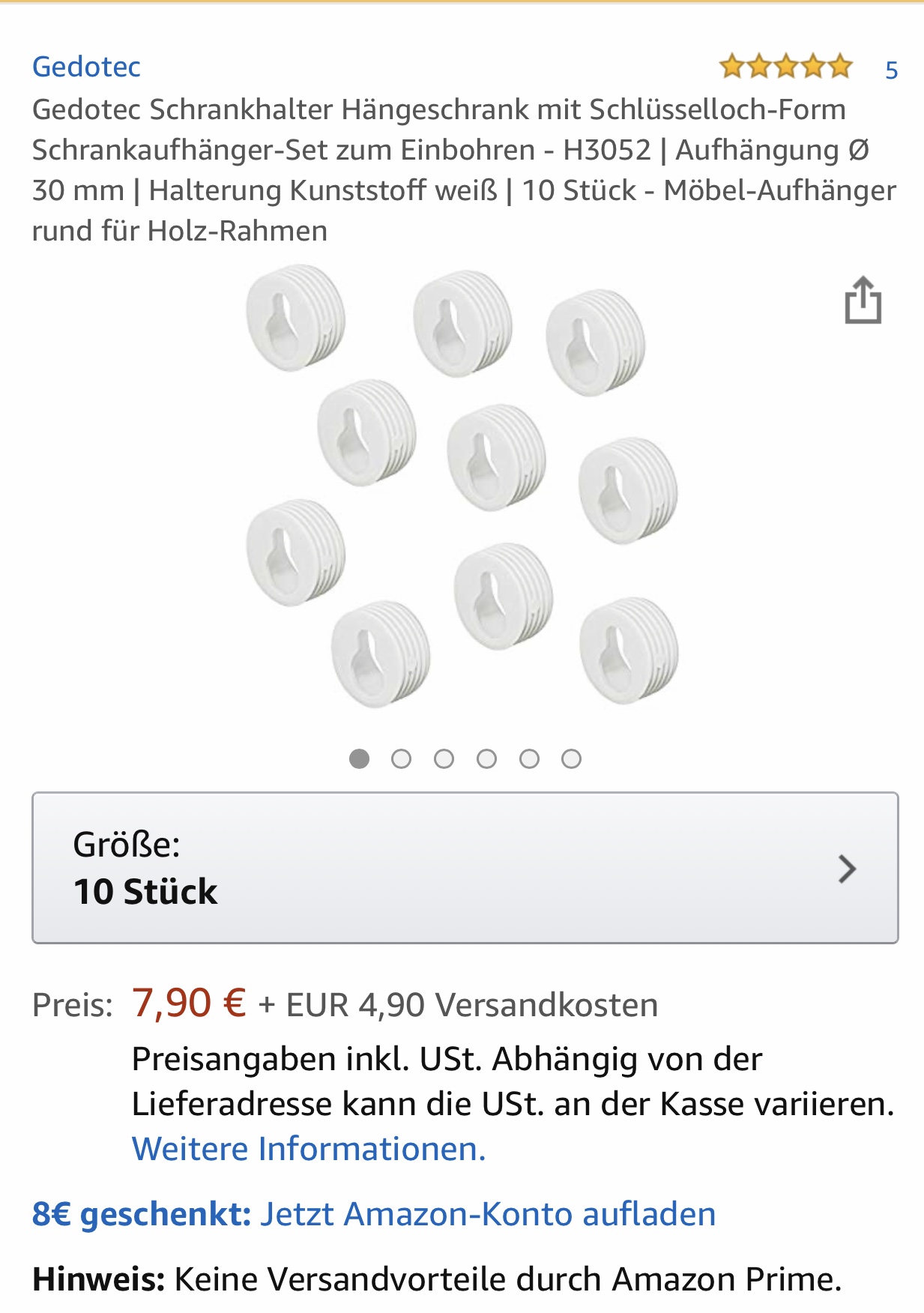Viewport: 924px width, 1313px height.
Task: Open Weitere Informationen link
Action: 309,1149
